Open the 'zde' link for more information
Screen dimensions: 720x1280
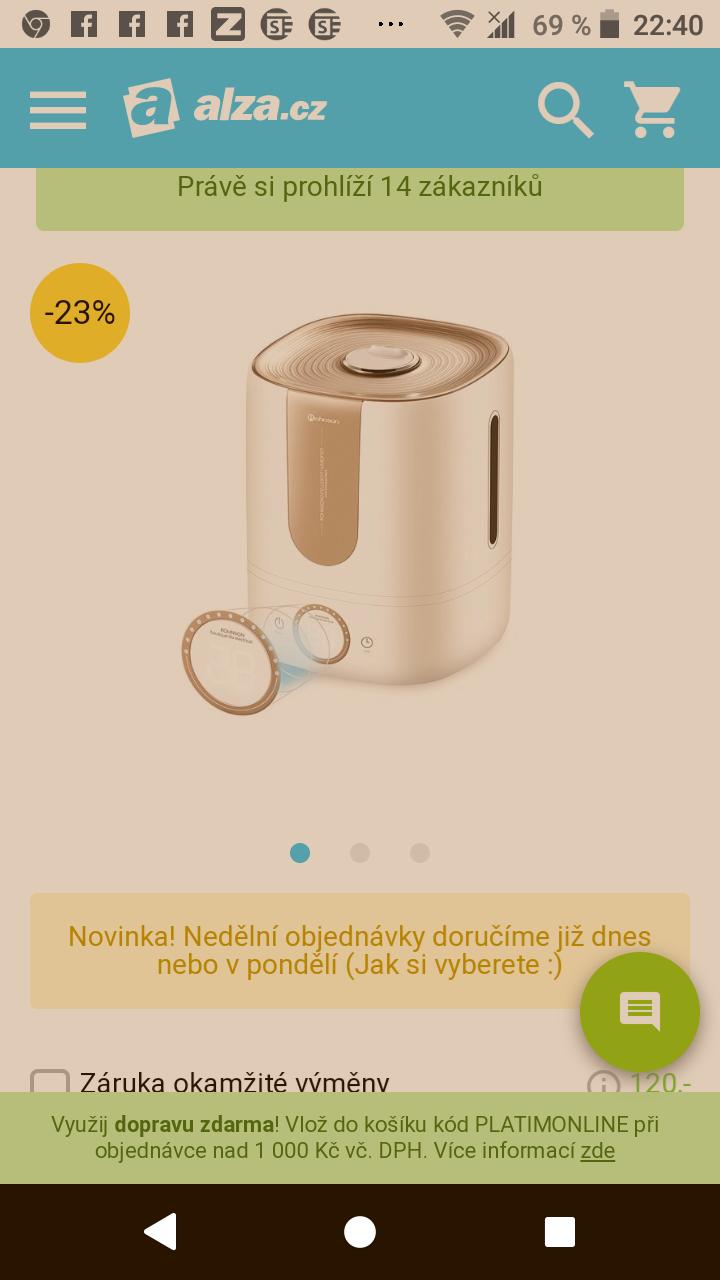click(597, 1151)
